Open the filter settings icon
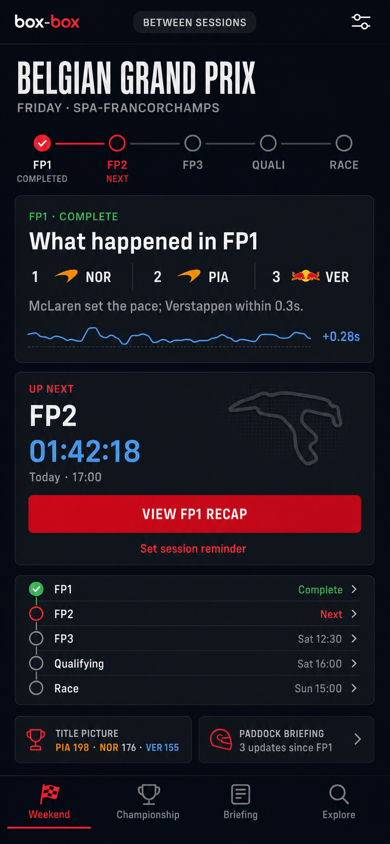The height and width of the screenshot is (844, 390). (360, 22)
